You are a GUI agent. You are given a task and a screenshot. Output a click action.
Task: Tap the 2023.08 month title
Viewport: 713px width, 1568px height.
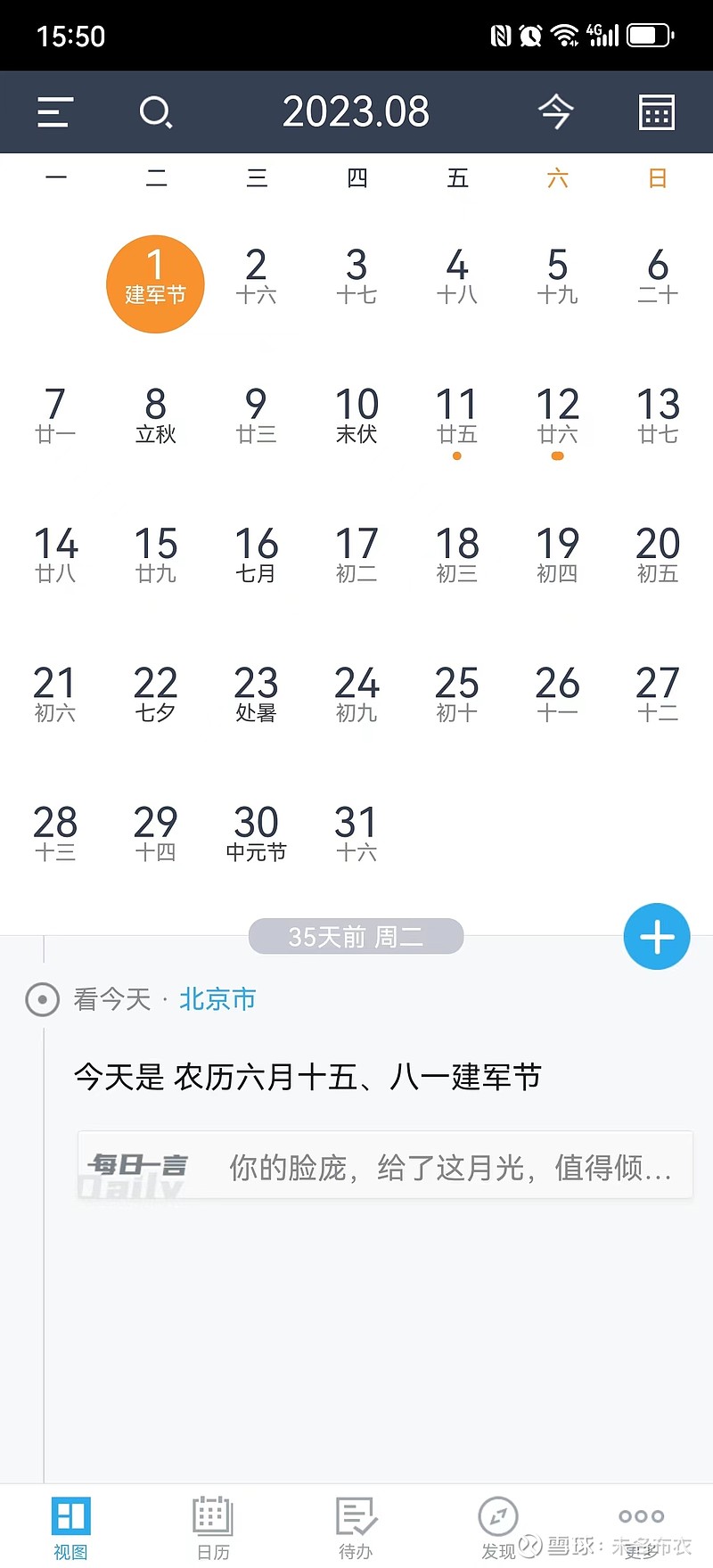tap(356, 112)
